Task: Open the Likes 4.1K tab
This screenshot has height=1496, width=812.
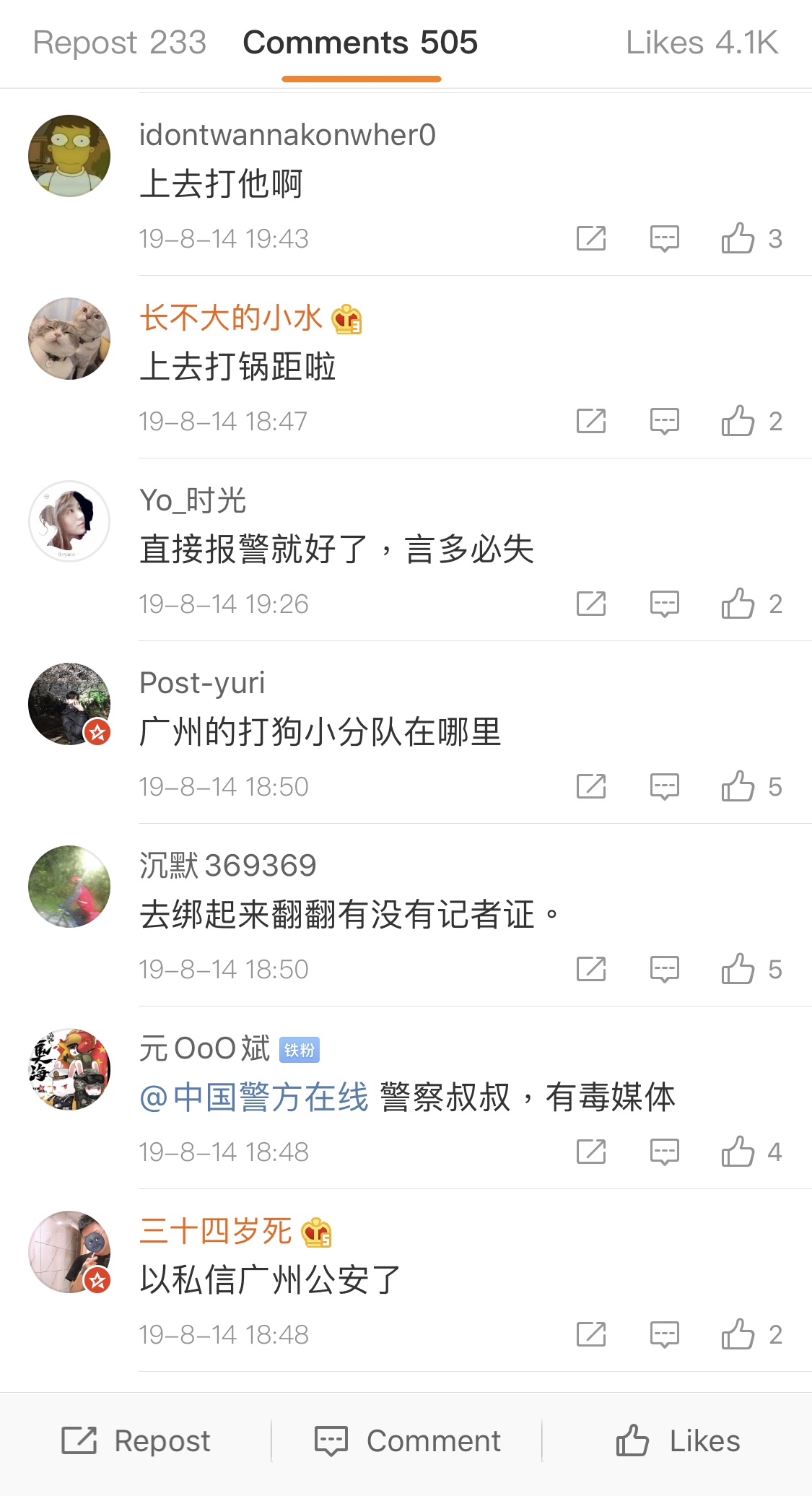Action: point(702,43)
